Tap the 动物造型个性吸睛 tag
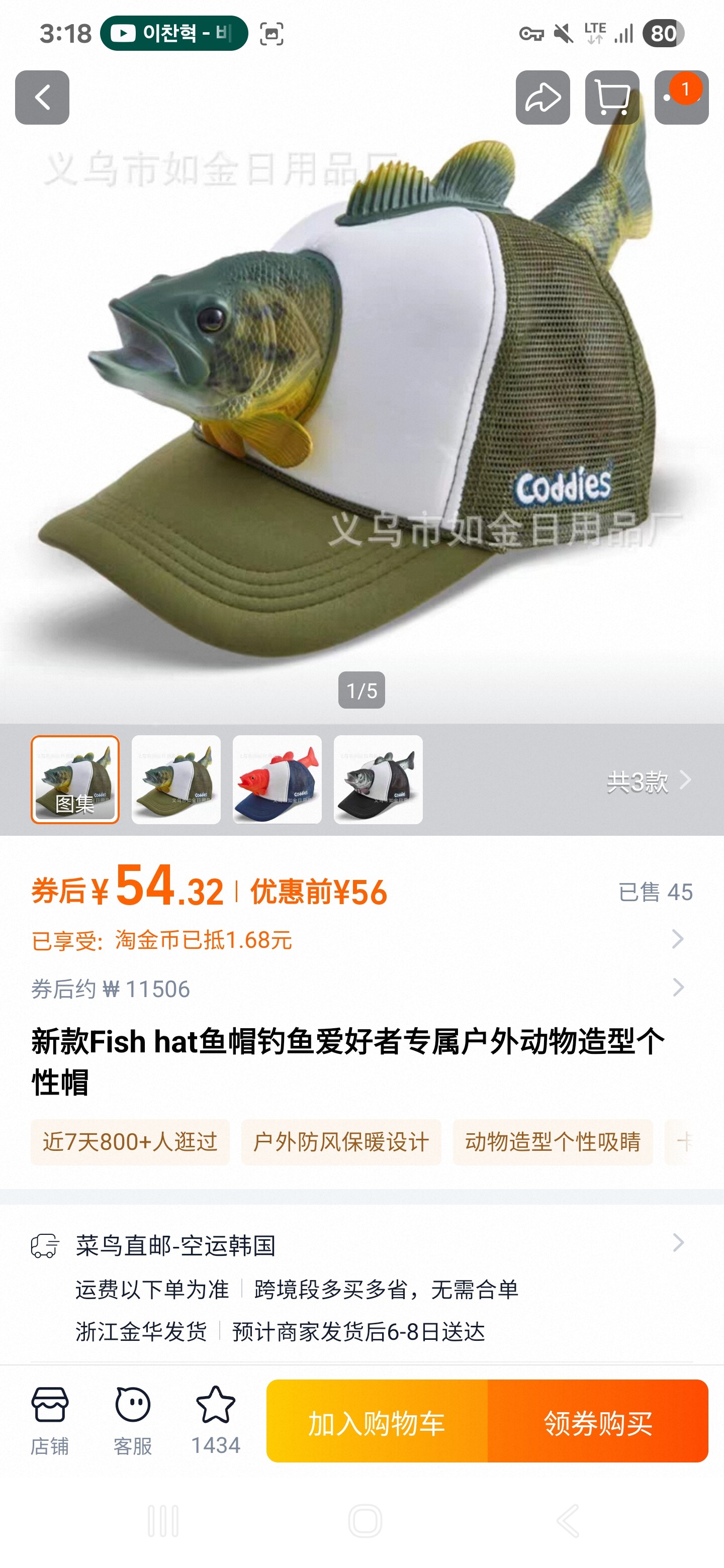The height and width of the screenshot is (1568, 724). coord(552,1142)
